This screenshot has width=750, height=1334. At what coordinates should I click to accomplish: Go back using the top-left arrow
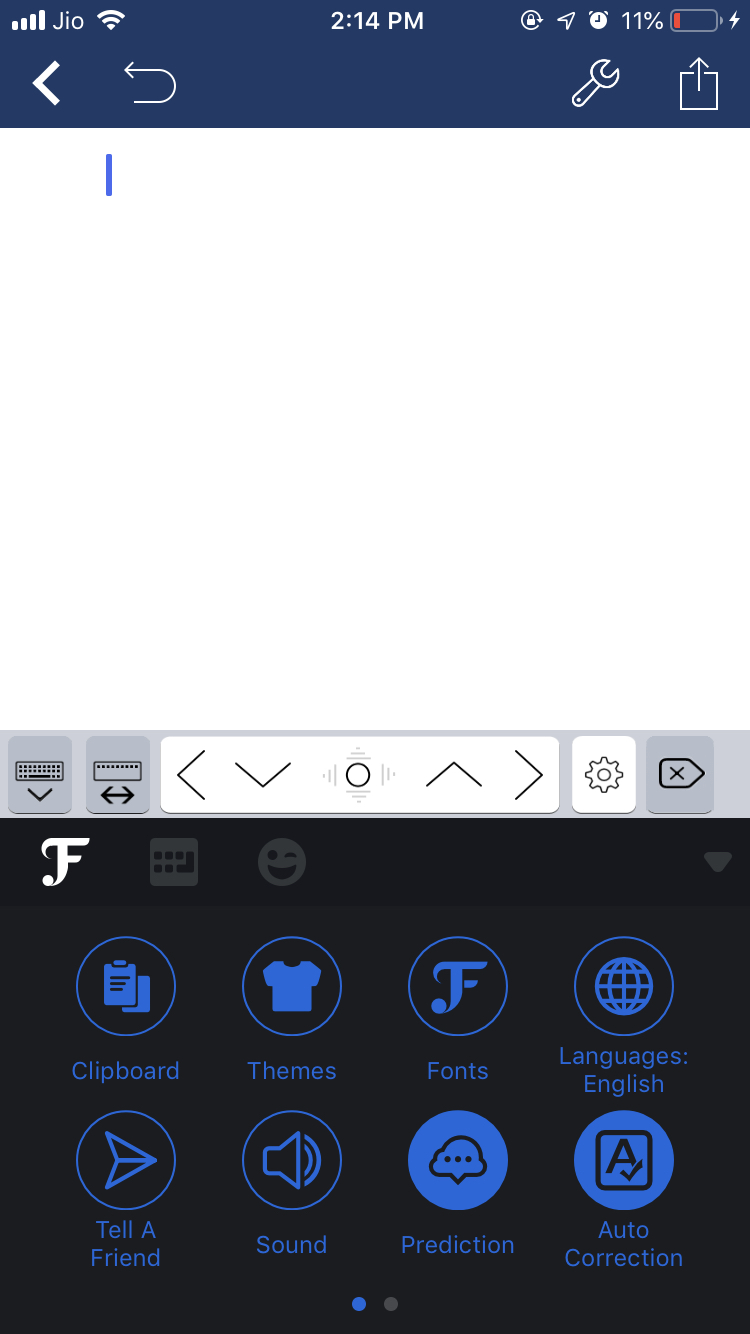47,83
